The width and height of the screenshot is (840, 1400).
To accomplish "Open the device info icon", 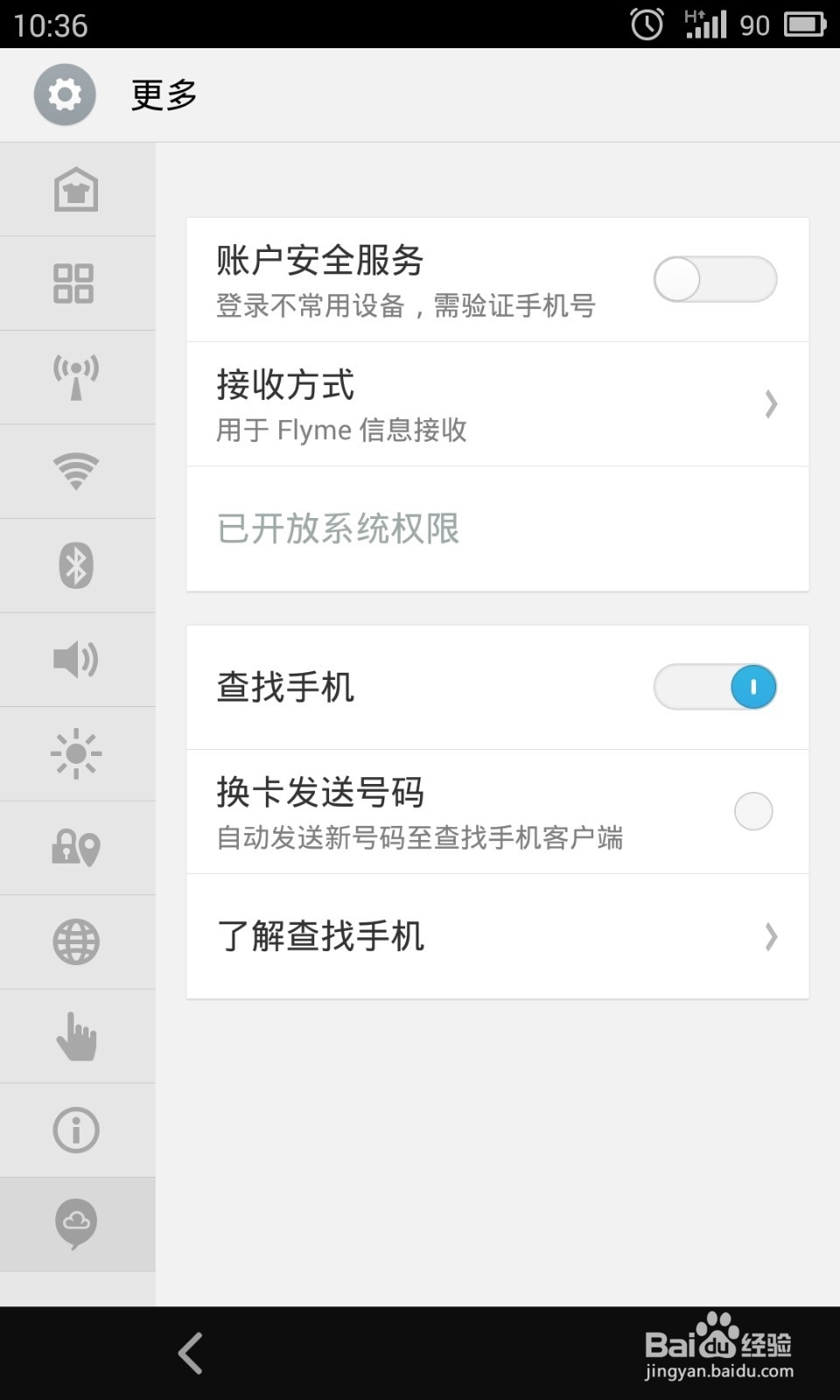I will click(x=77, y=1130).
